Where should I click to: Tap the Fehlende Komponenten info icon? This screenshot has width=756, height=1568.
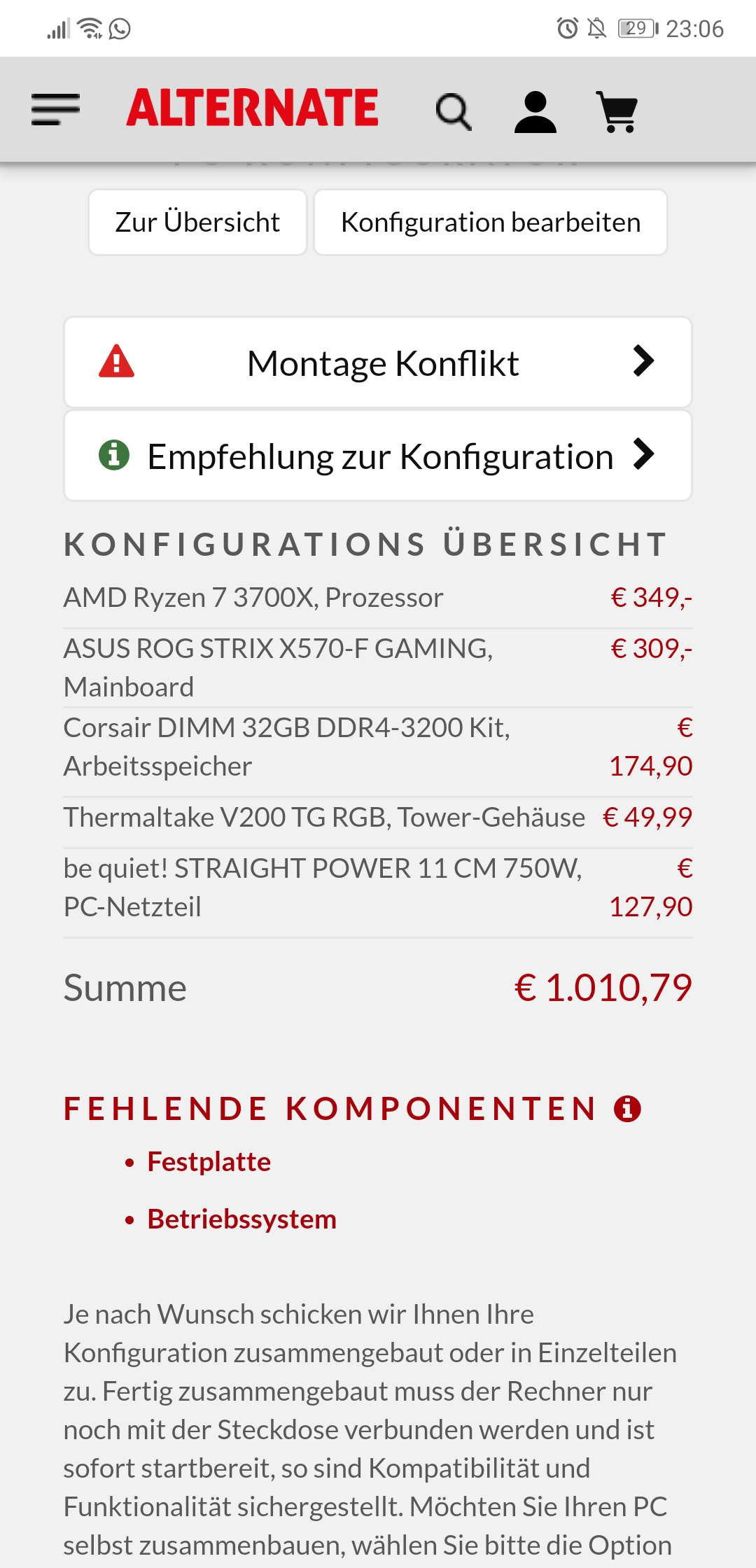627,1109
